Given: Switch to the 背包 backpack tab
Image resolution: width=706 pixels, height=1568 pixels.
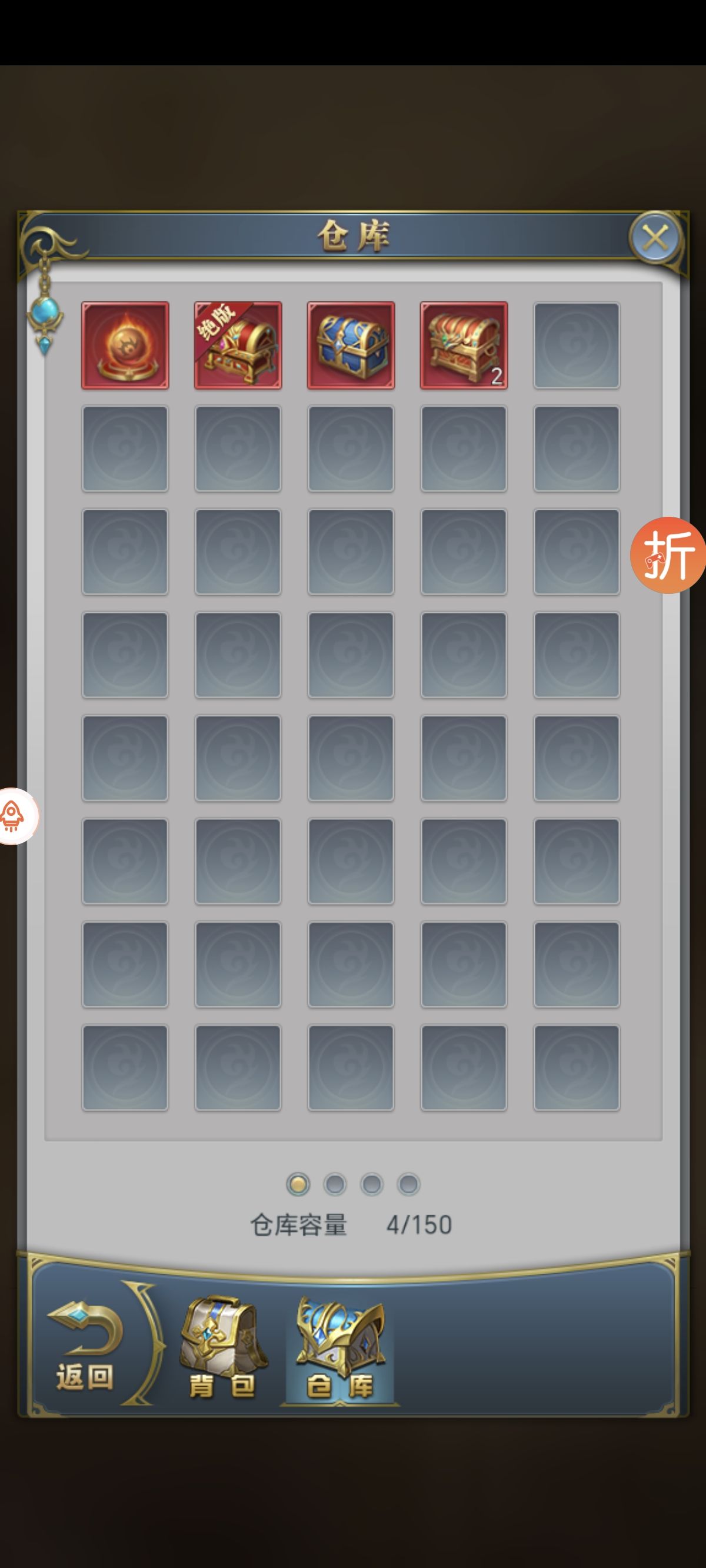Looking at the screenshot, I should [x=223, y=1348].
